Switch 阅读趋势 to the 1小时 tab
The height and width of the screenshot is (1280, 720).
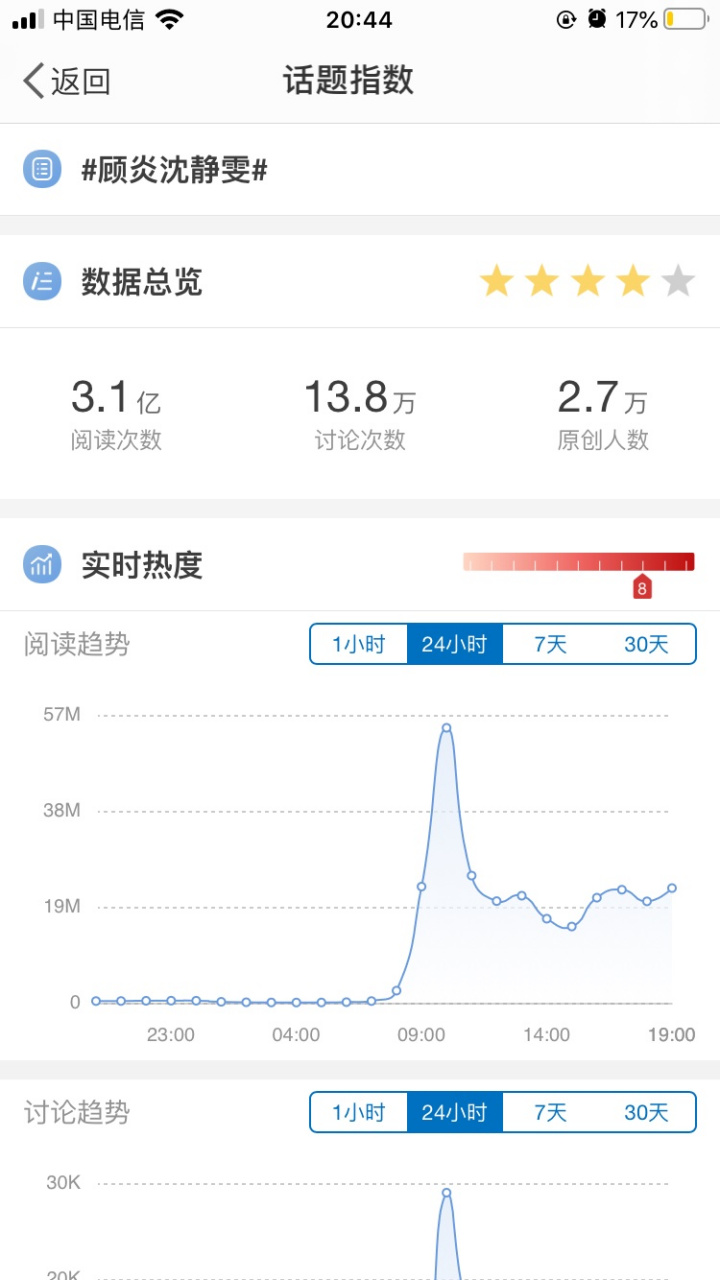click(x=358, y=644)
